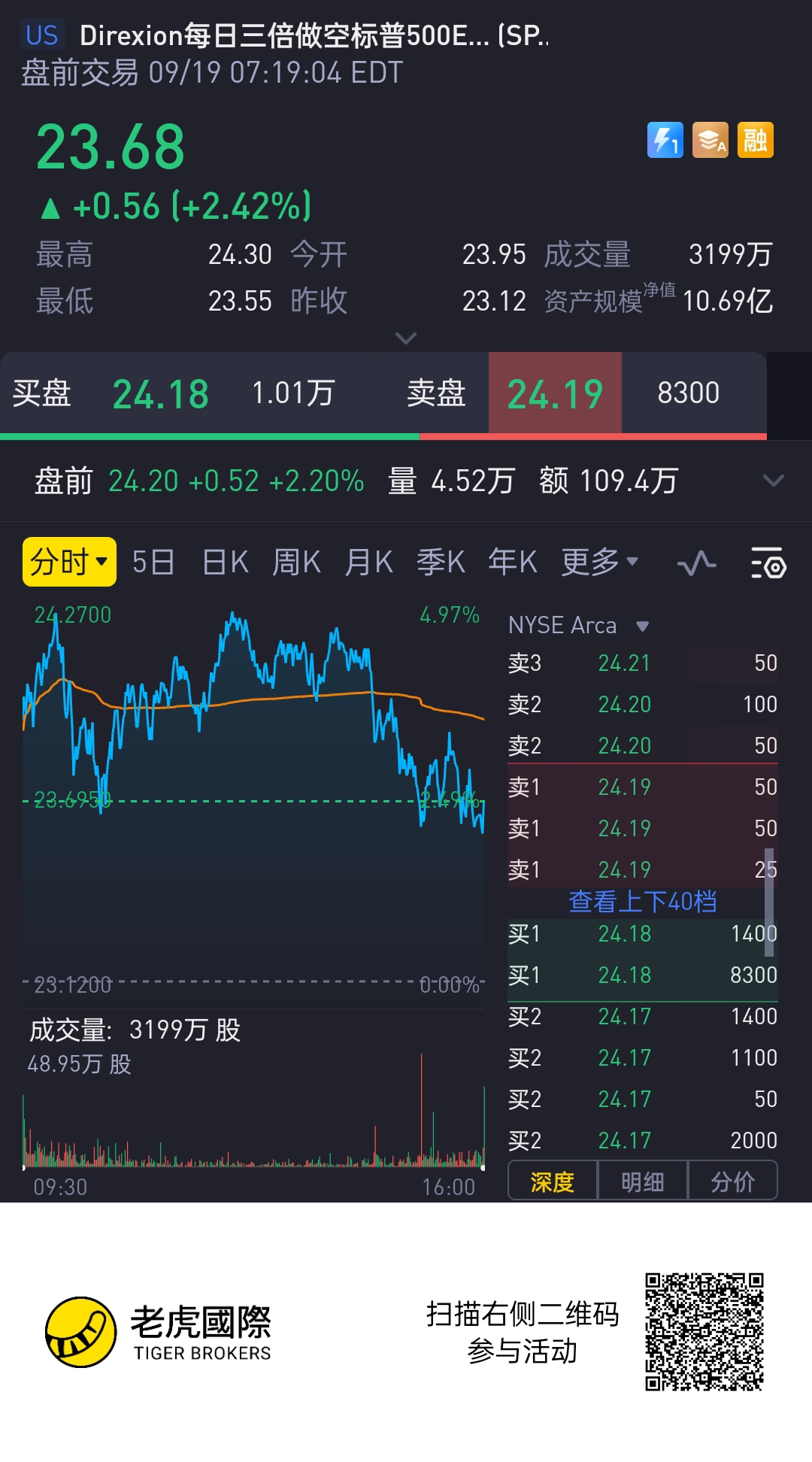
Task: Switch to the 分价 tab
Action: [x=732, y=1181]
